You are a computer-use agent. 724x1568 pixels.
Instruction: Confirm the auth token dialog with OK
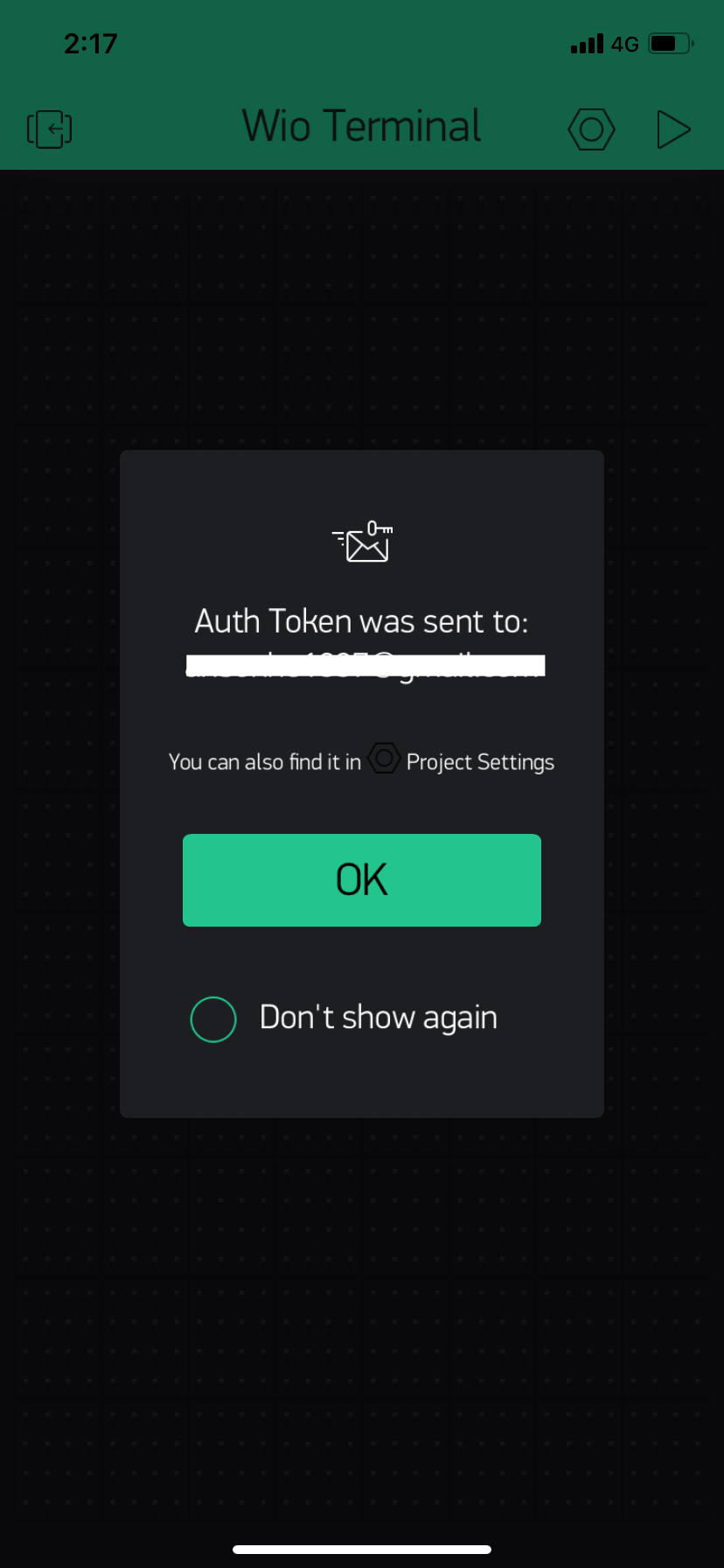coord(361,879)
